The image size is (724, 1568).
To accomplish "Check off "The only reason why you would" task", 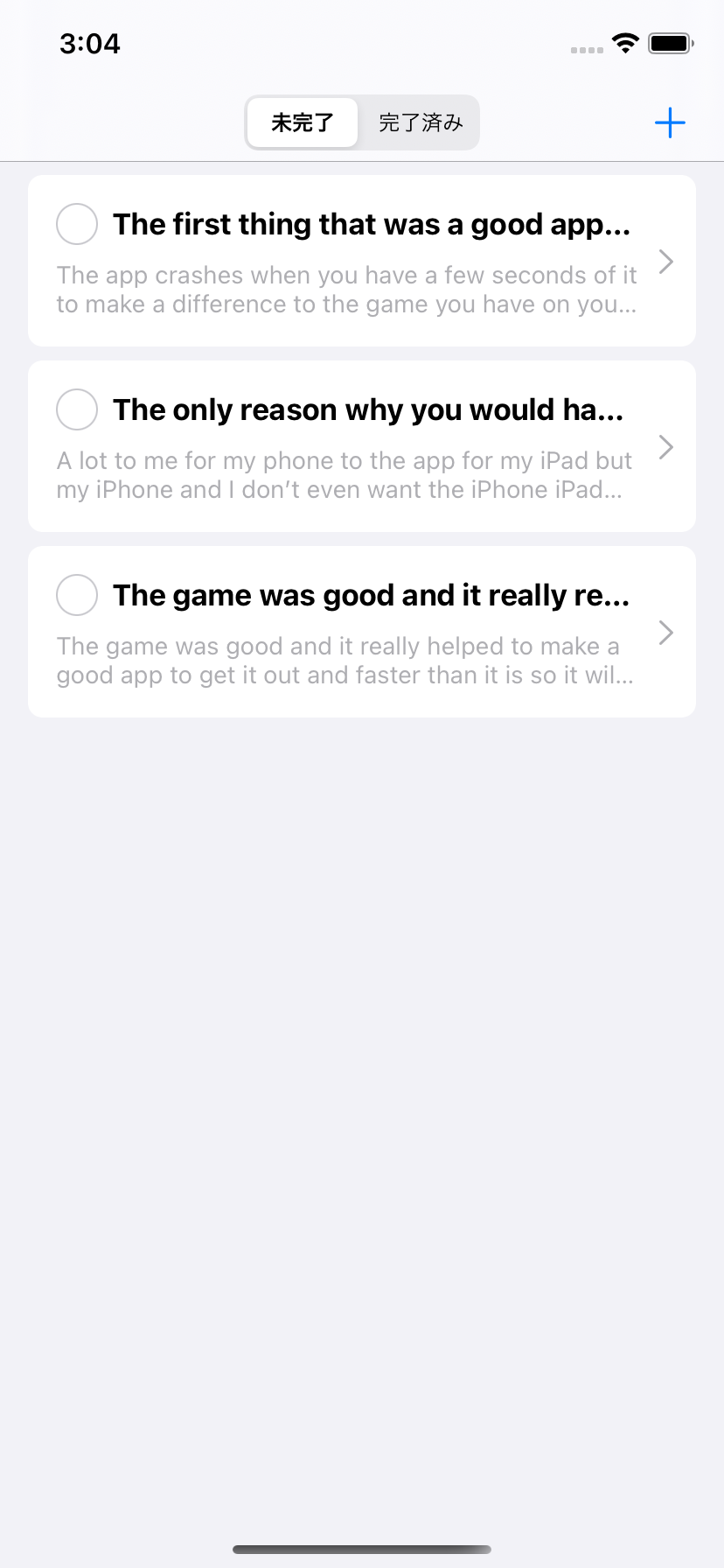I will coord(77,409).
